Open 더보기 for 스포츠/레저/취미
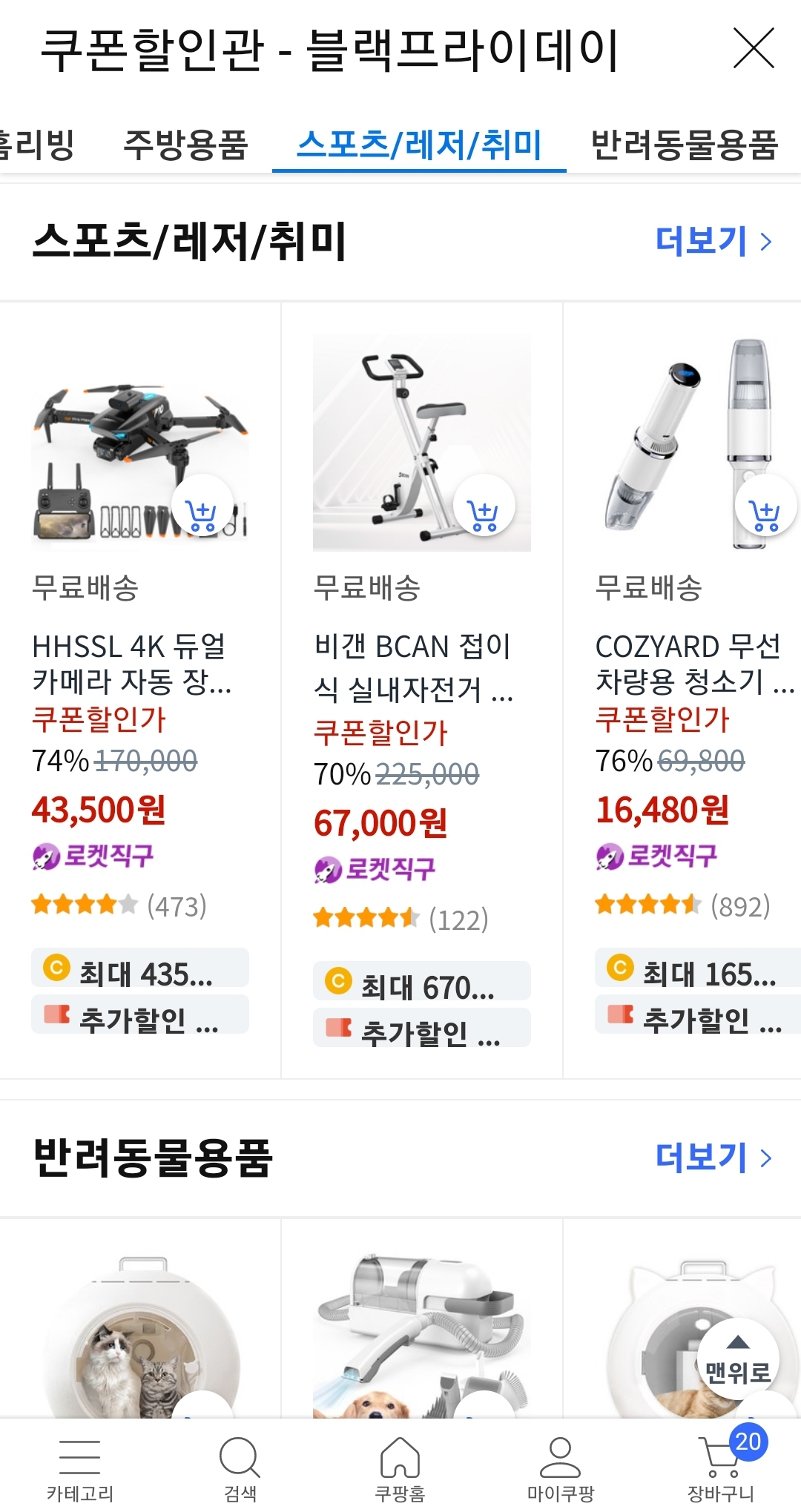 coord(711,242)
